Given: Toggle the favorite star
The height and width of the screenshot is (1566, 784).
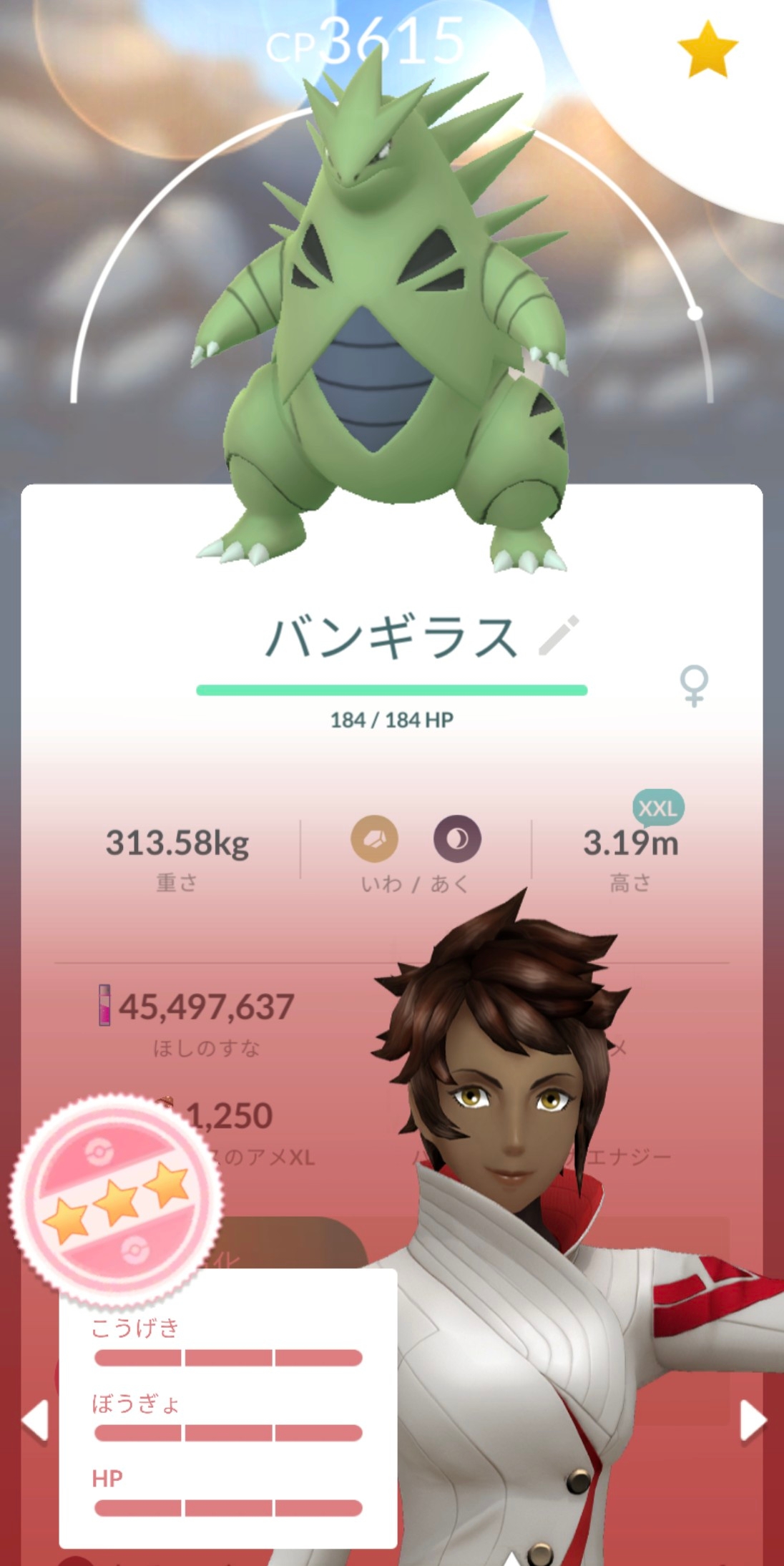Looking at the screenshot, I should pos(707,49).
